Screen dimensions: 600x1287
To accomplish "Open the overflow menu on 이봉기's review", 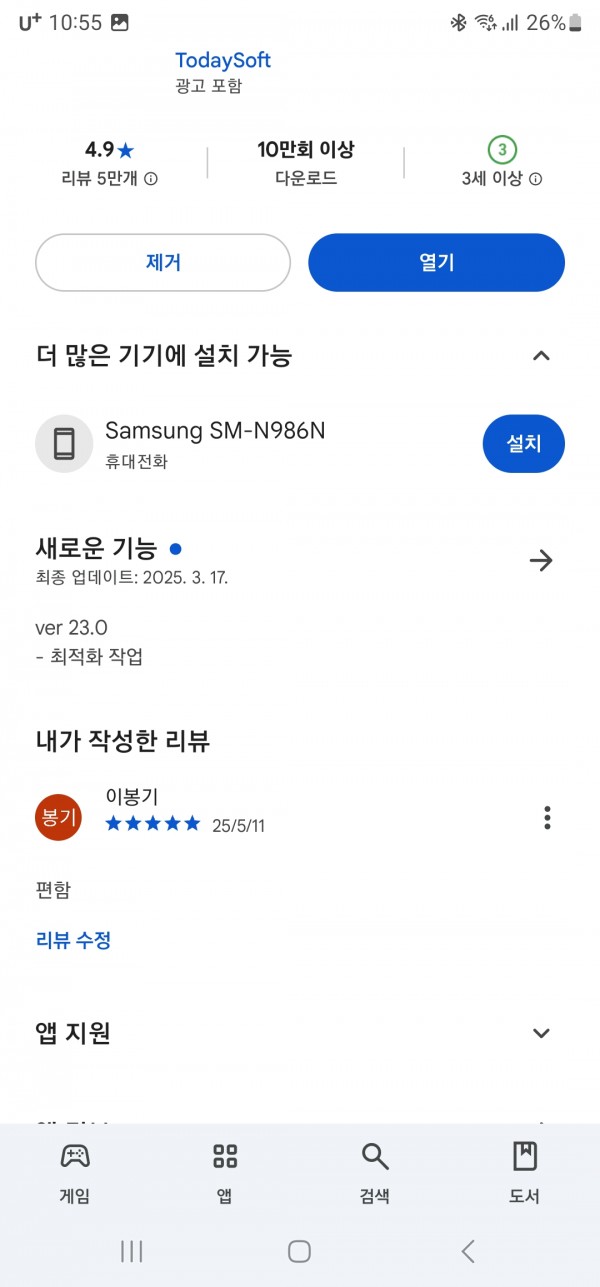I will tap(547, 817).
